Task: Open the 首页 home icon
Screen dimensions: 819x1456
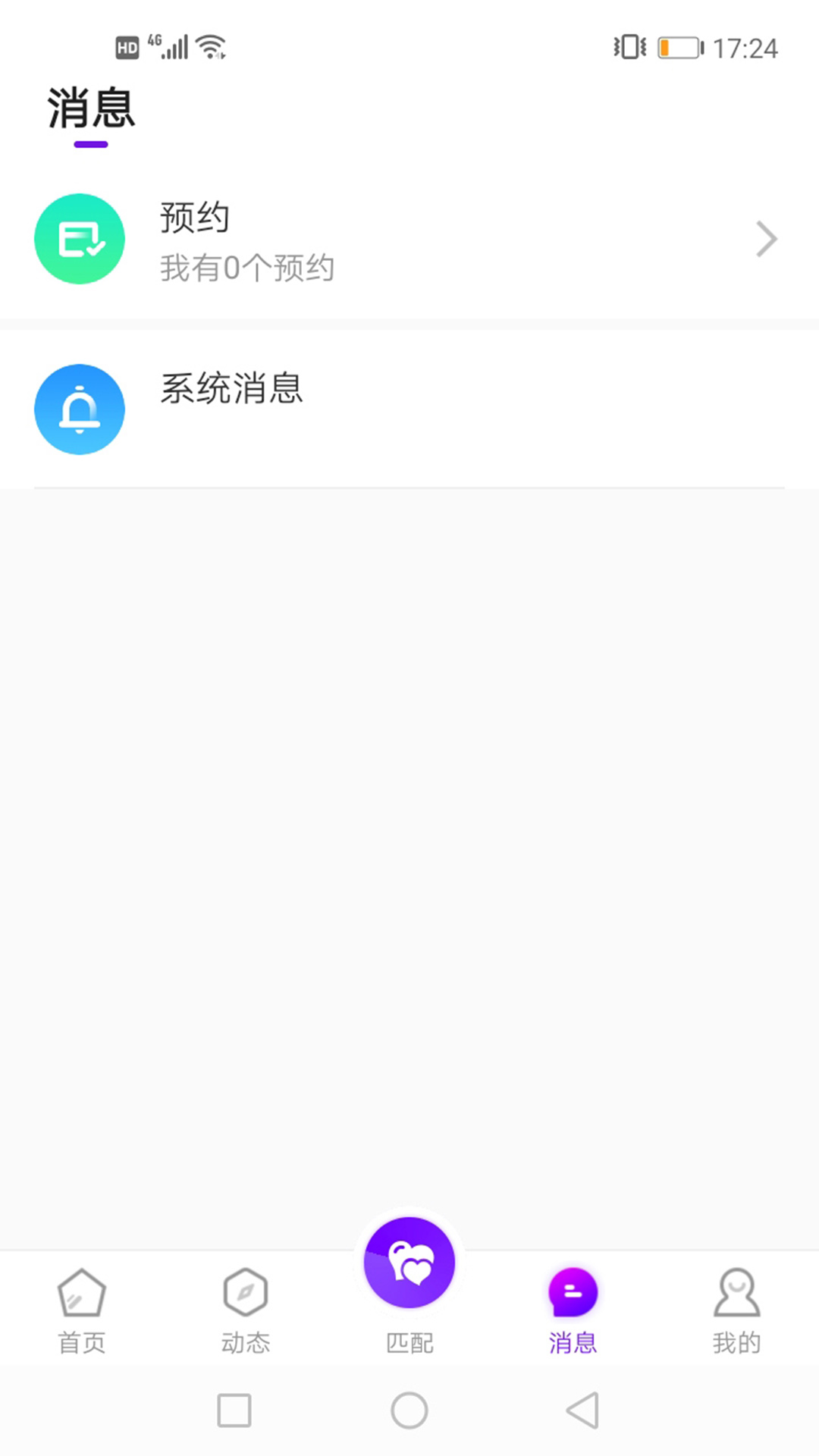Action: click(x=80, y=1291)
